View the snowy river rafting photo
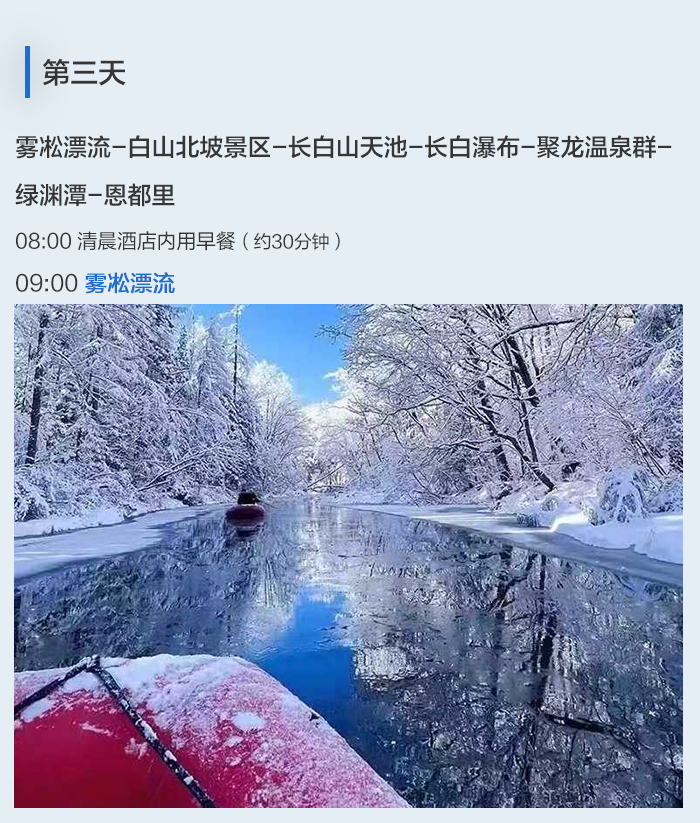 click(348, 555)
